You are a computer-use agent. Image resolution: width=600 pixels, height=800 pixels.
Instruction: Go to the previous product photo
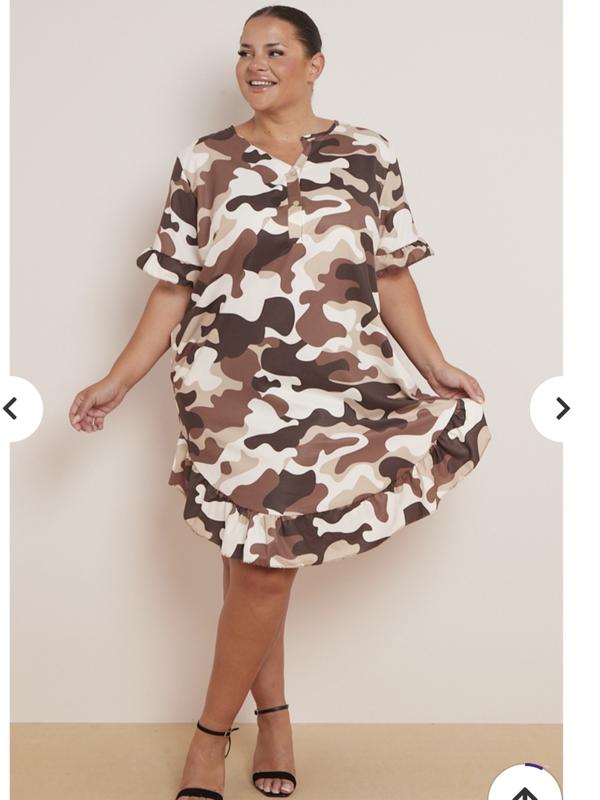(x=12, y=408)
